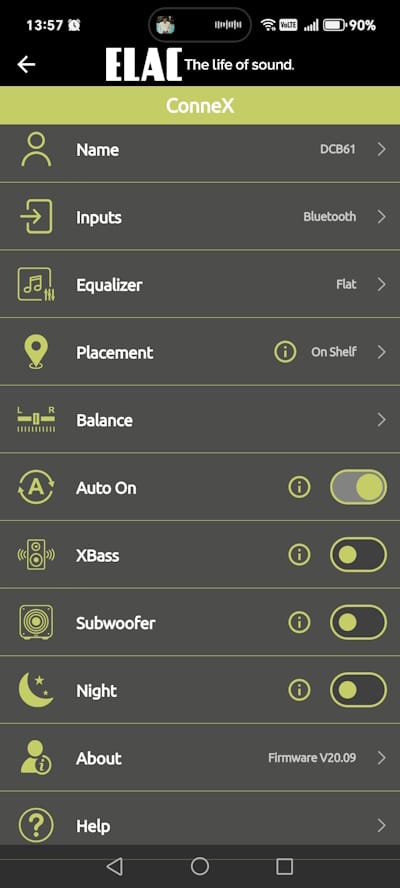Show info about Auto On
This screenshot has width=400, height=888.
click(x=299, y=487)
